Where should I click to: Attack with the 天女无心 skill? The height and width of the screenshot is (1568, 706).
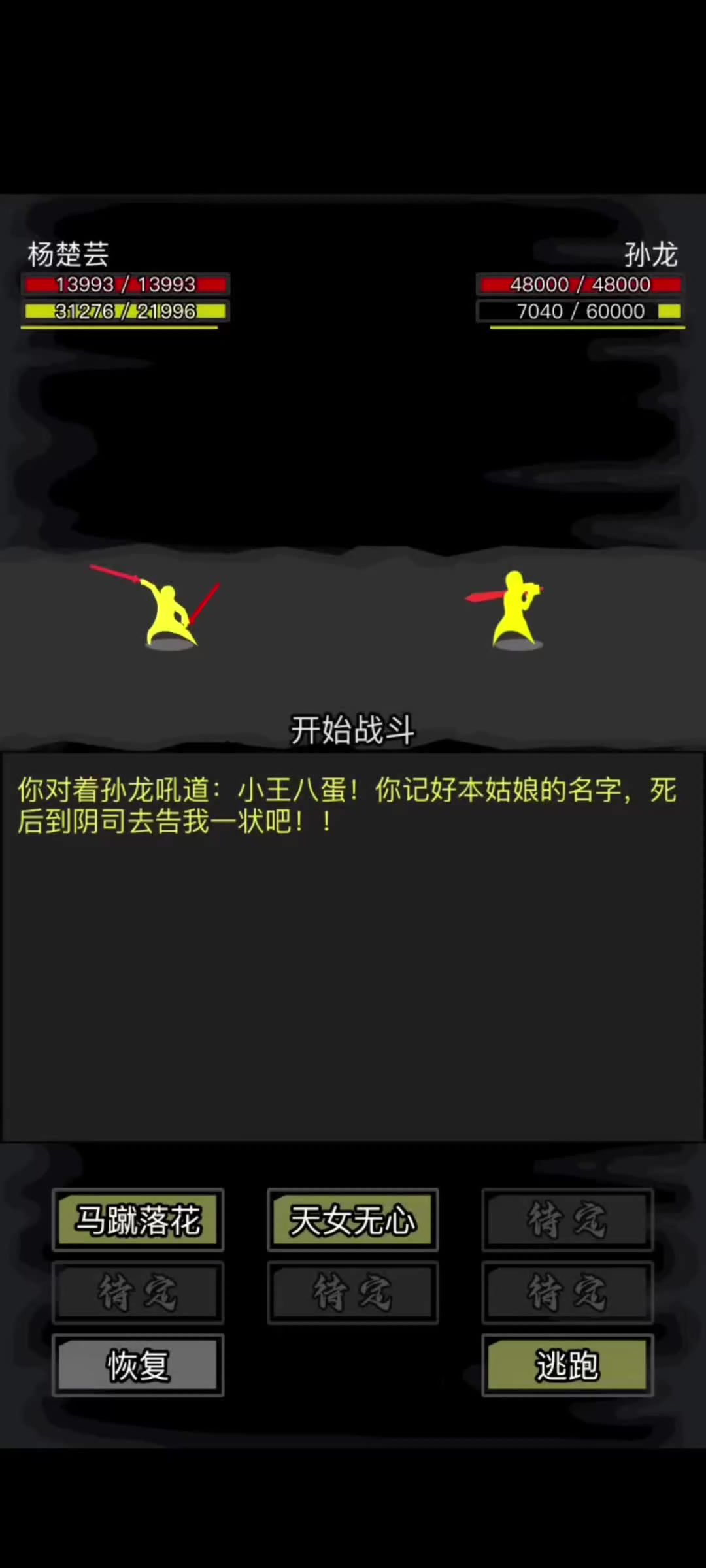352,1220
